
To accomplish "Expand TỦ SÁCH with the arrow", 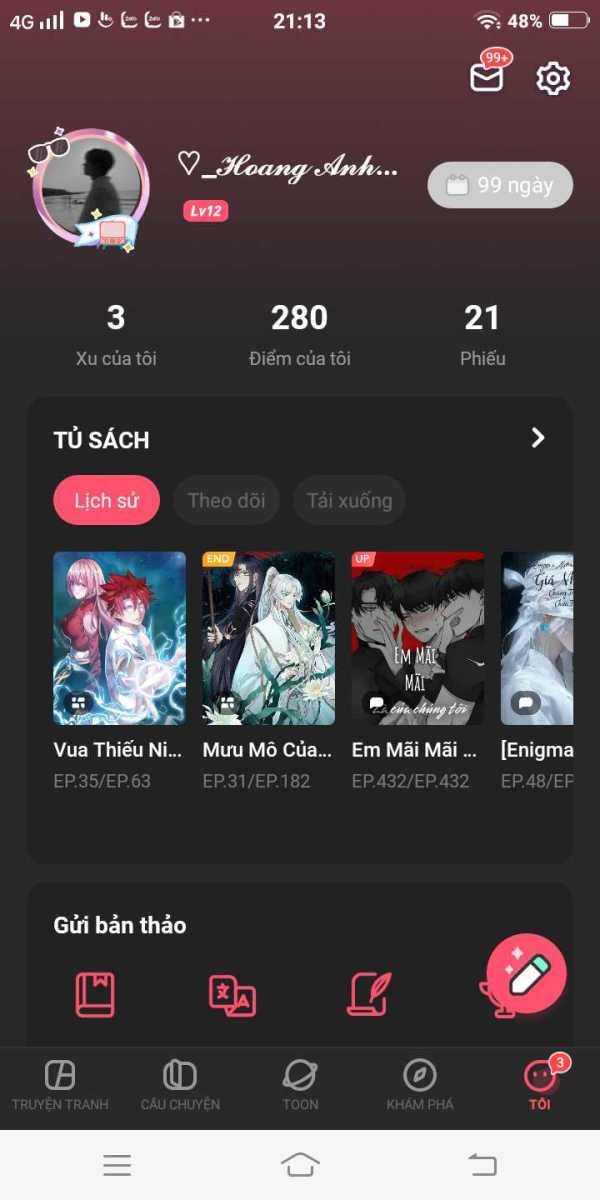I will 538,437.
